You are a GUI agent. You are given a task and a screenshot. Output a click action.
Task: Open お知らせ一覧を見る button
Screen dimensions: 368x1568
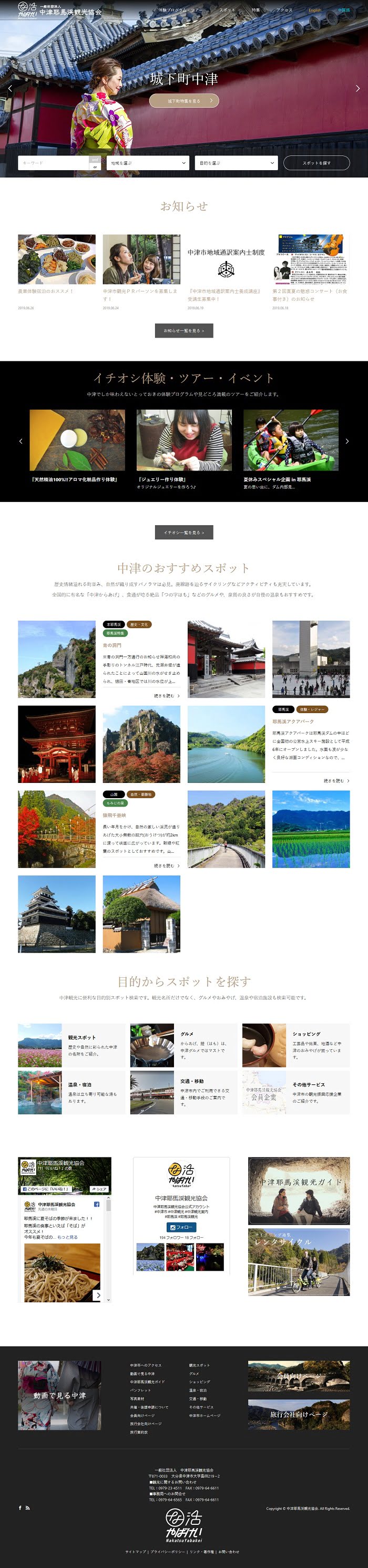point(184,330)
